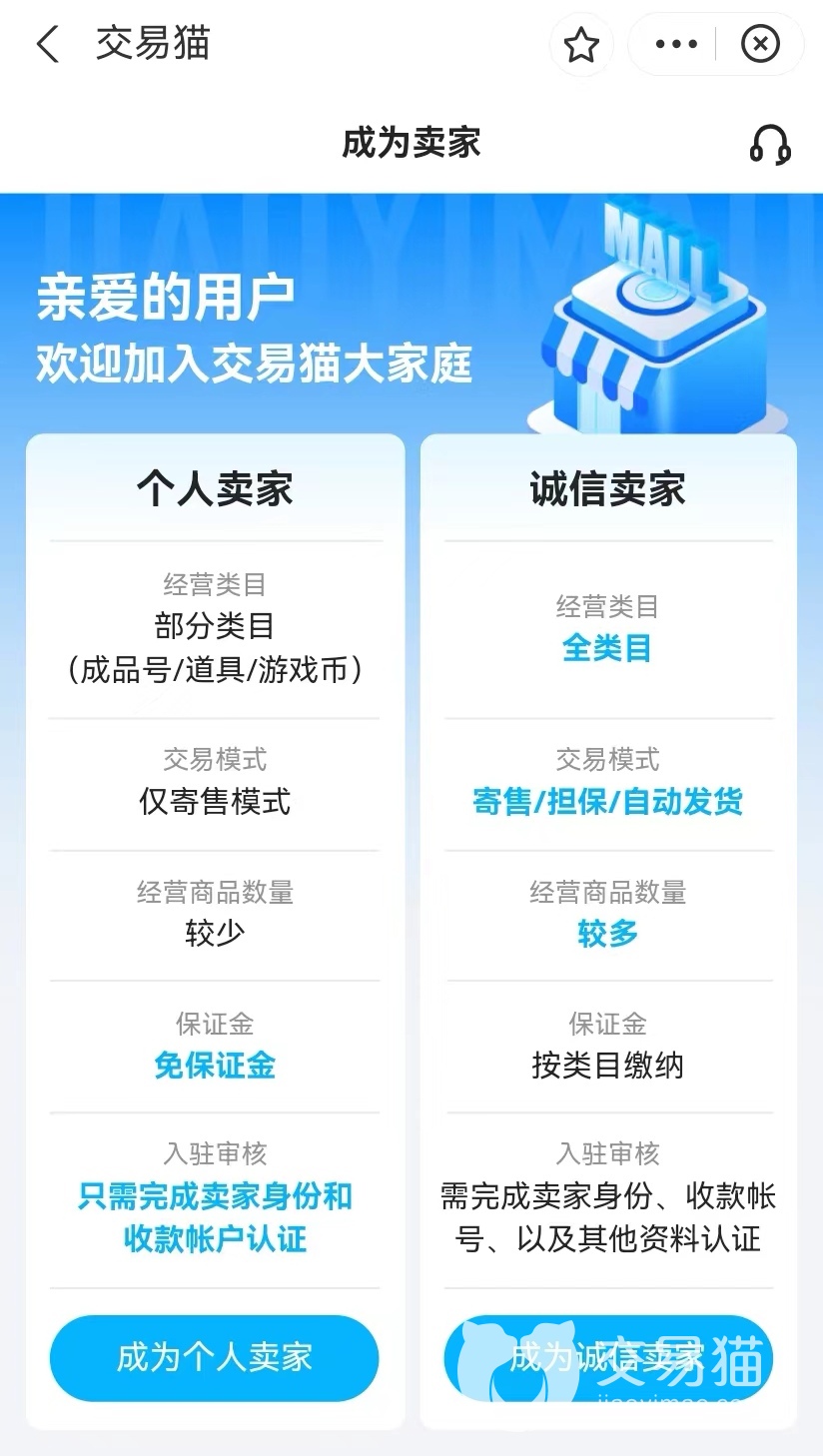823x1456 pixels.
Task: Contact customer service via headset icon
Action: 770,145
